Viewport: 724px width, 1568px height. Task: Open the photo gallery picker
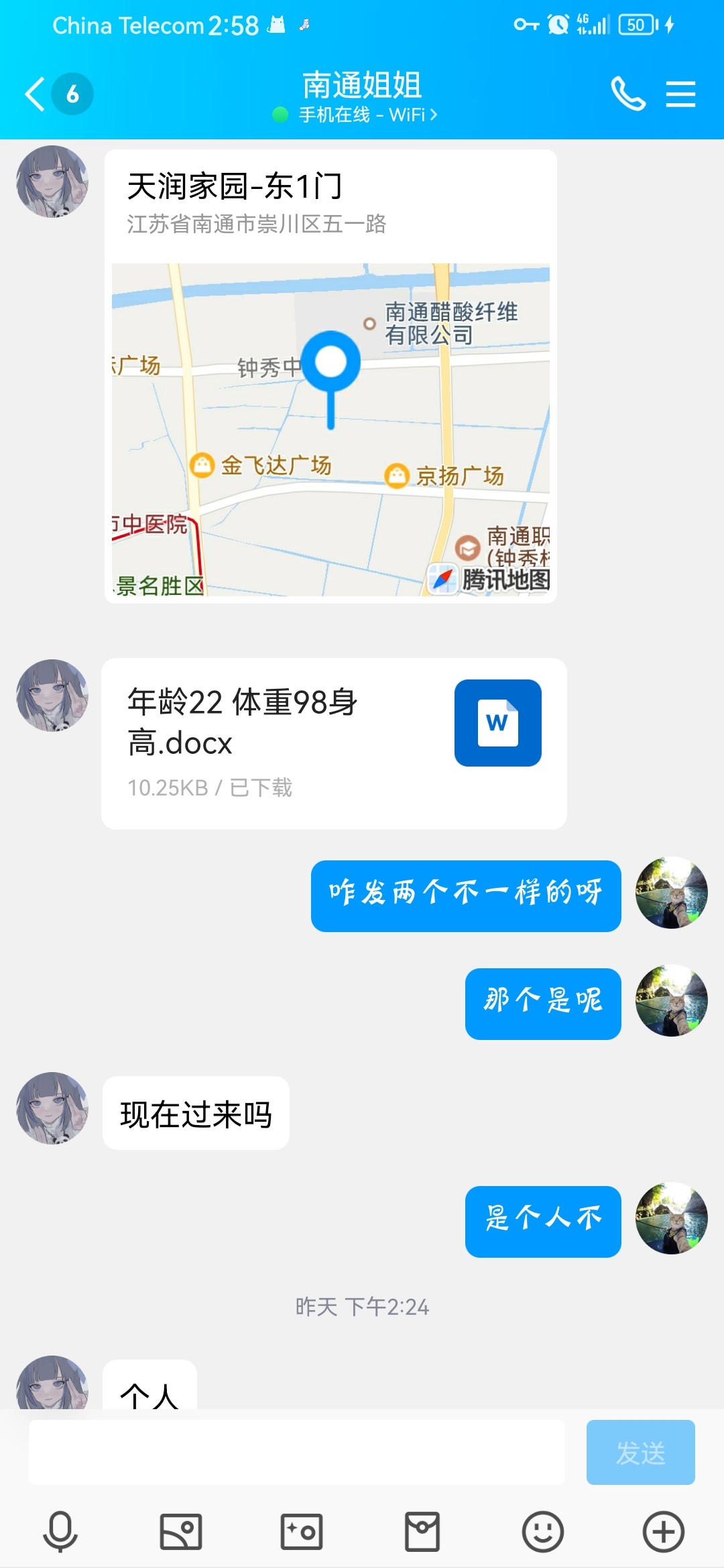[x=181, y=1531]
